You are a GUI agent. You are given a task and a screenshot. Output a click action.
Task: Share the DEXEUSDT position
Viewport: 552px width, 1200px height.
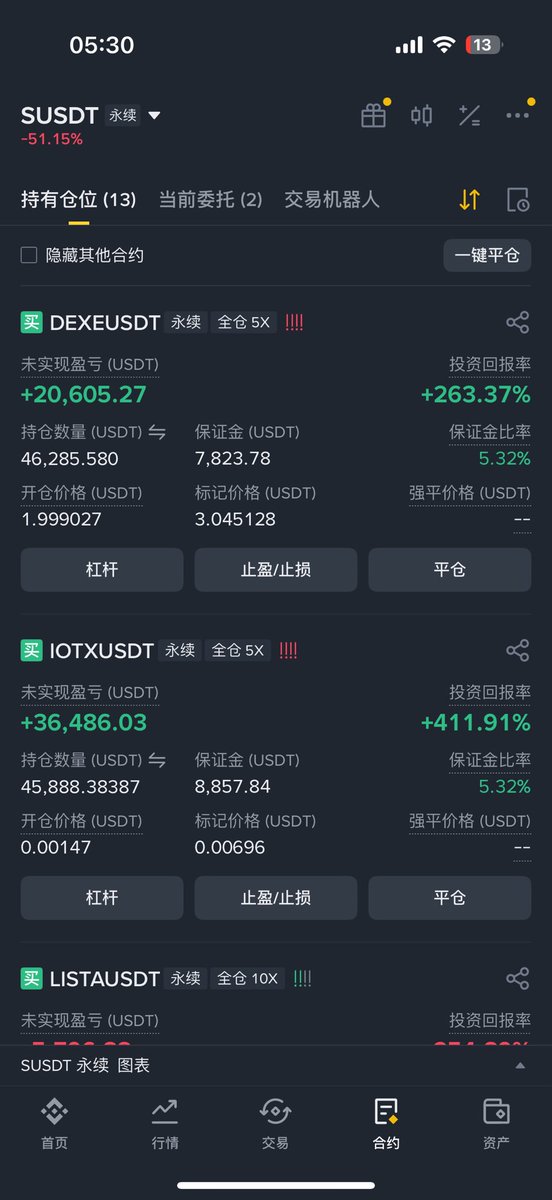coord(517,322)
